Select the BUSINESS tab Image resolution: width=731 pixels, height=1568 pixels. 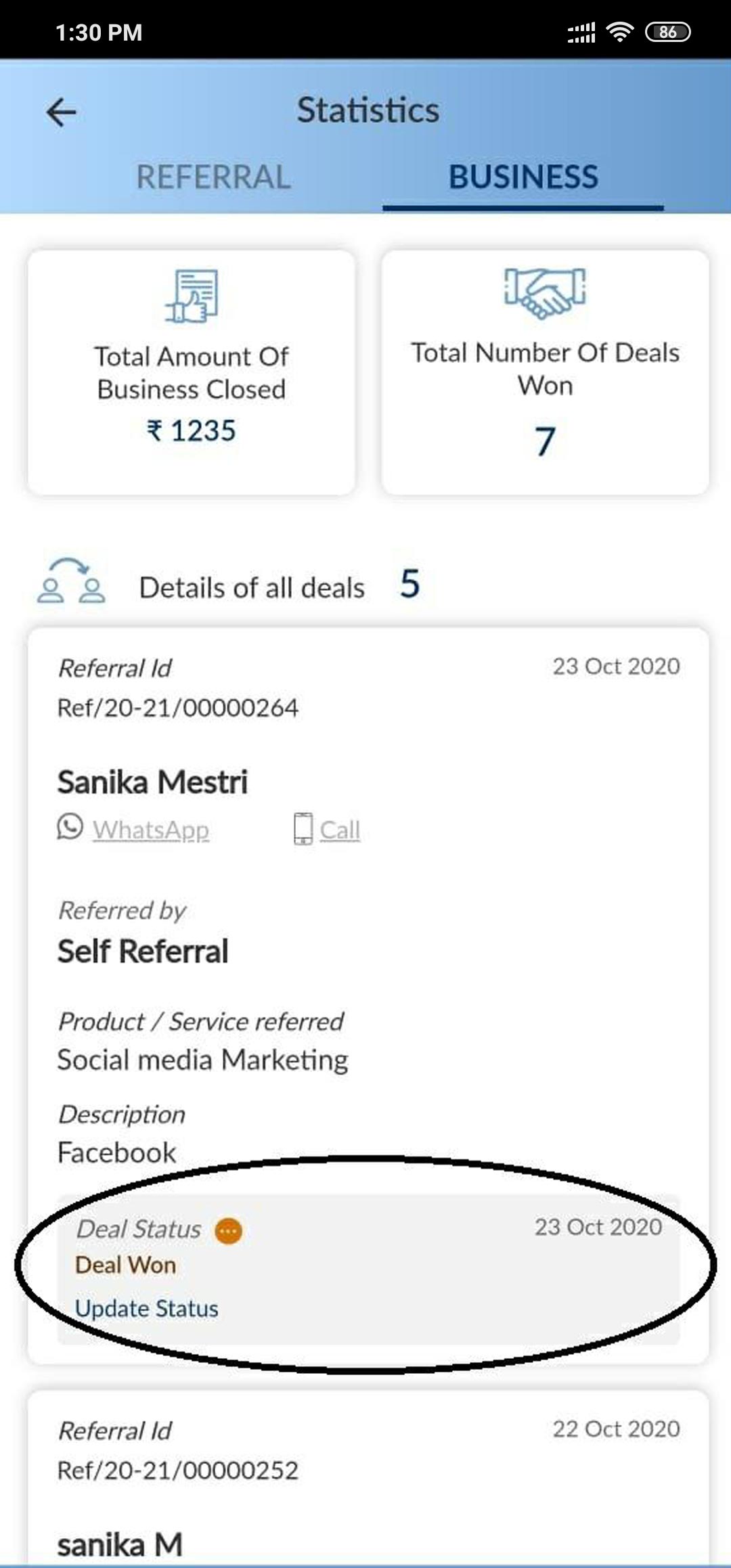(x=523, y=177)
